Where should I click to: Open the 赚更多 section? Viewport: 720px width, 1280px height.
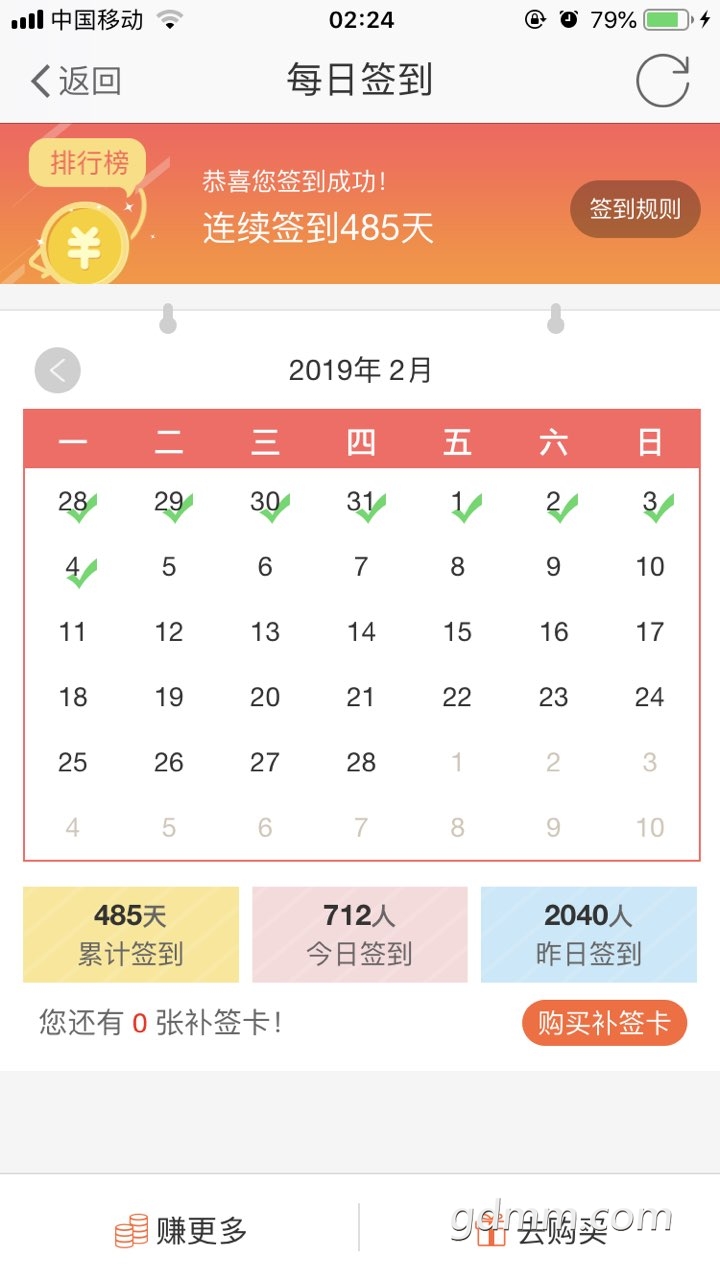[x=180, y=1230]
